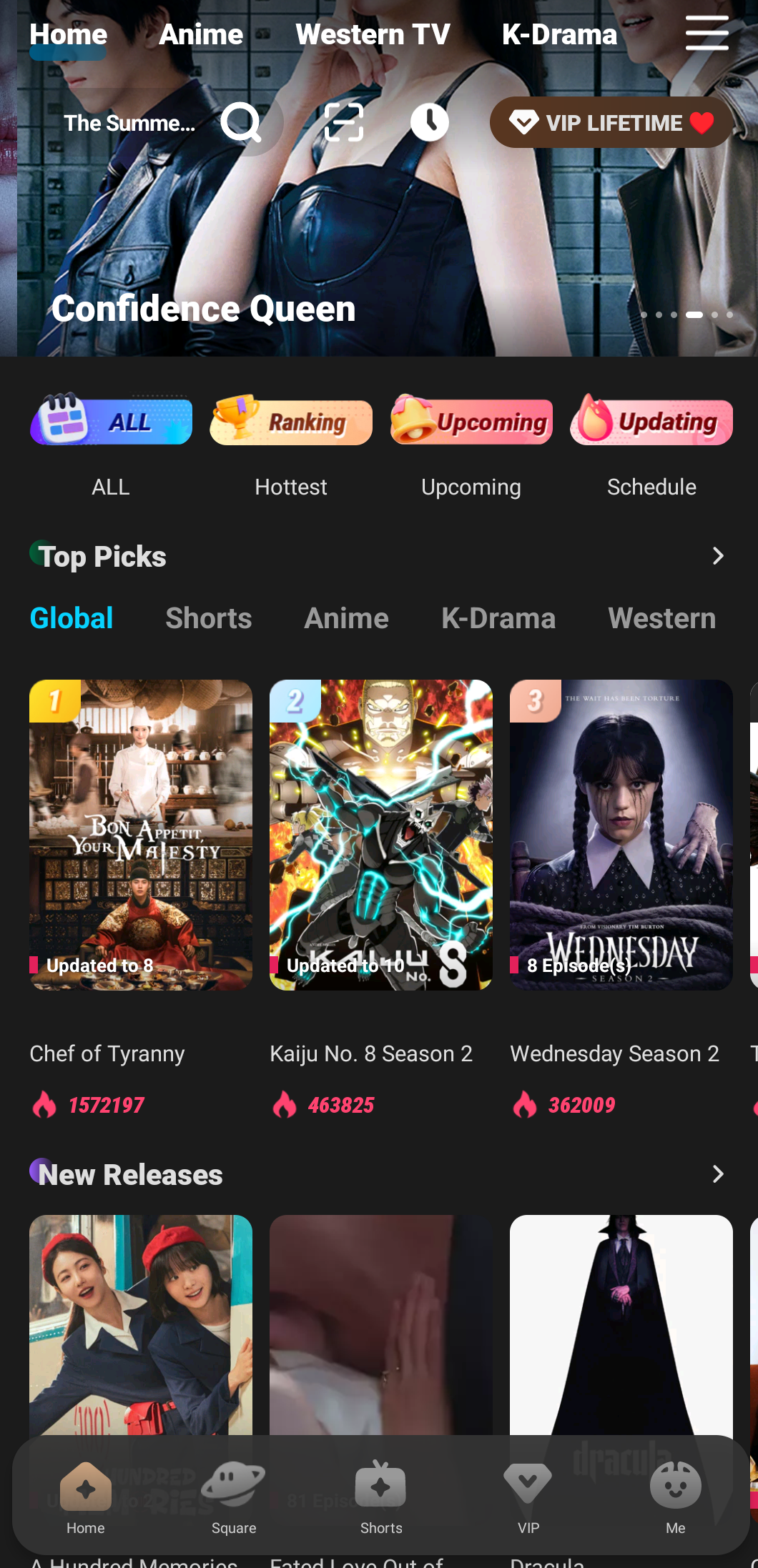Viewport: 758px width, 1568px height.
Task: Switch to the Anime top tab
Action: pyautogui.click(x=201, y=34)
